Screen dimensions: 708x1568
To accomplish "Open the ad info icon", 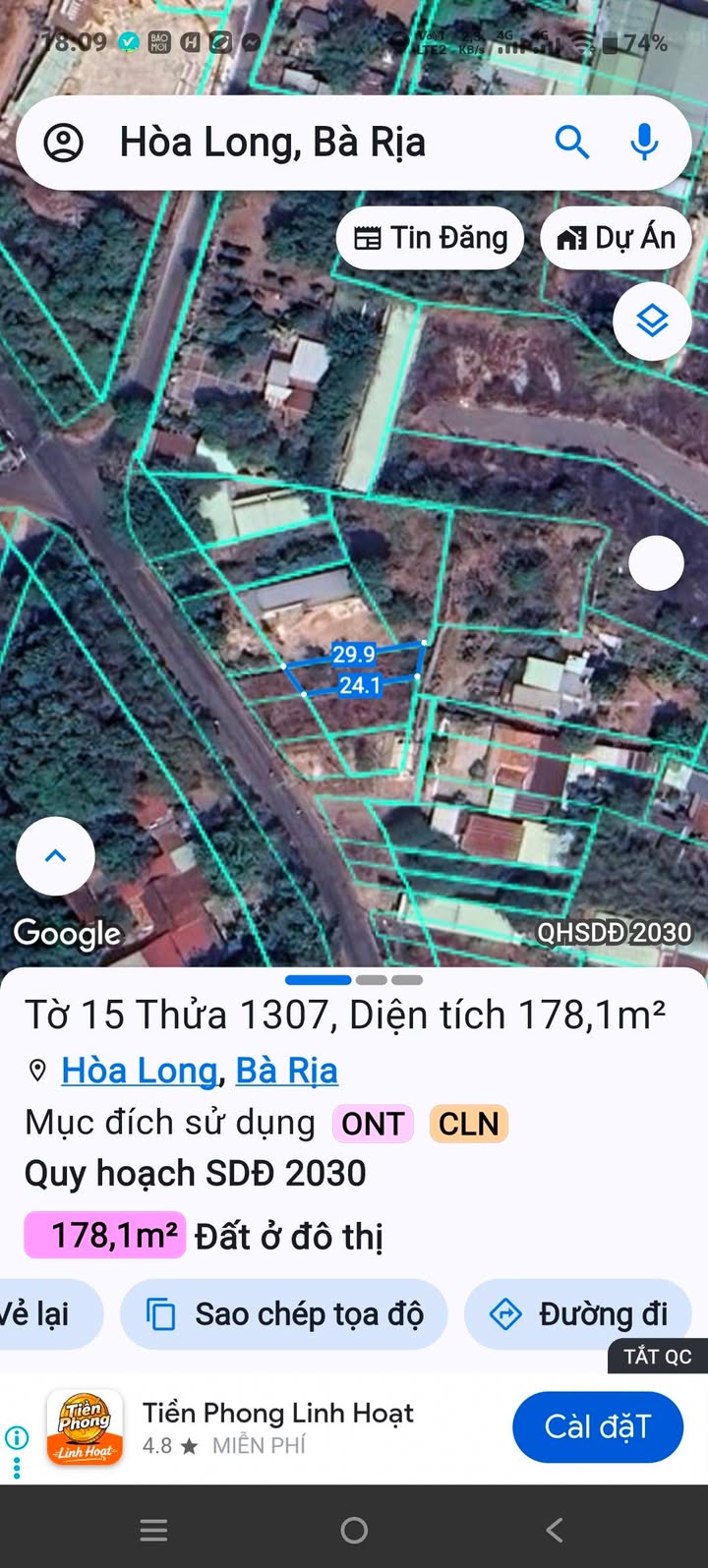I will (x=17, y=1438).
